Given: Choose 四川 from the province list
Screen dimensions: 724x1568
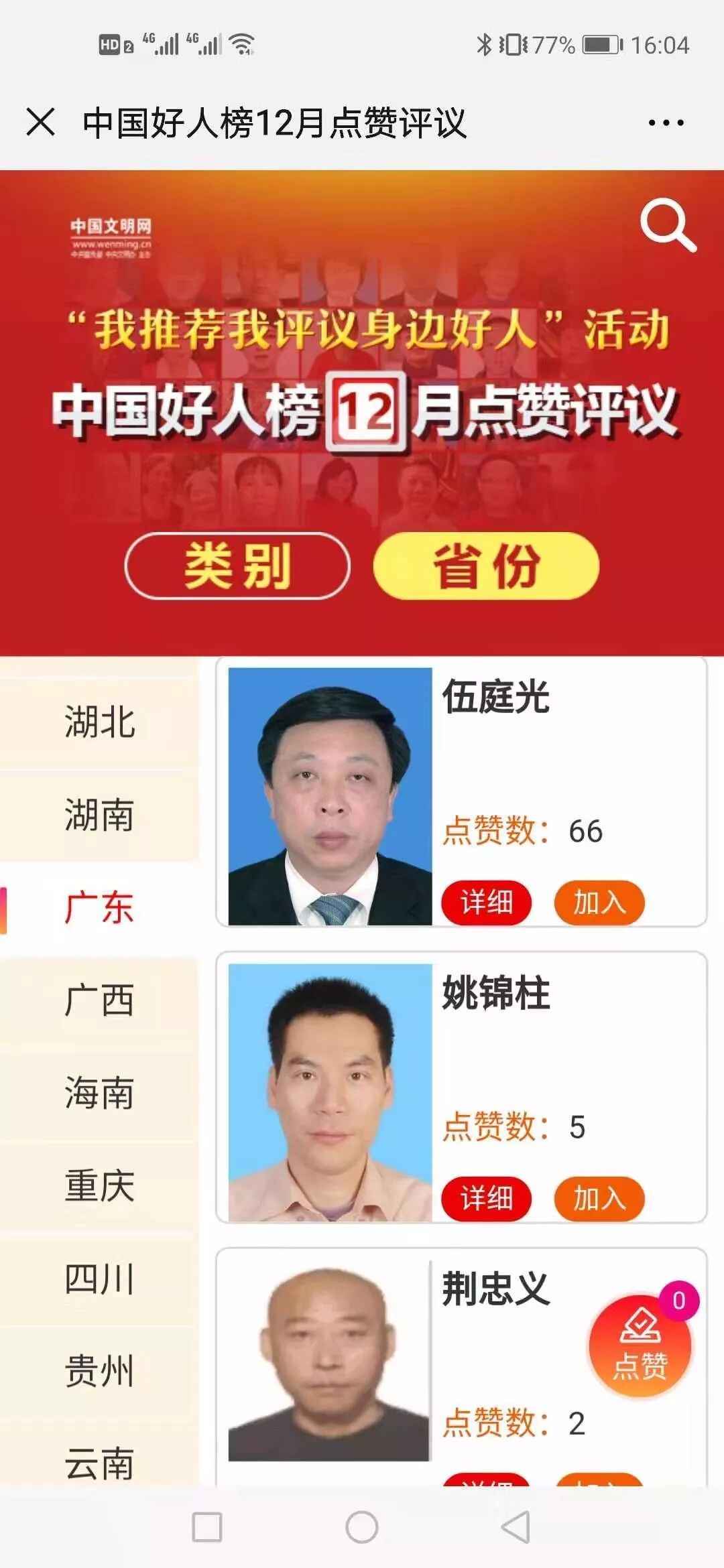Looking at the screenshot, I should point(99,1279).
